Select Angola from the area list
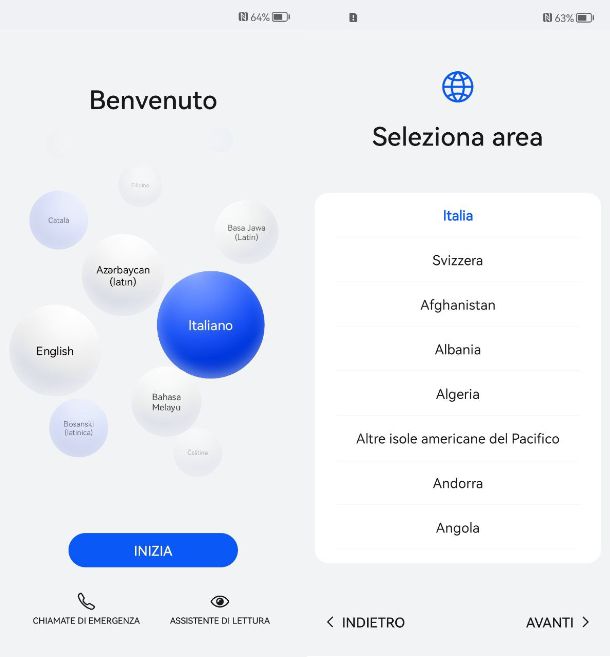 pos(458,528)
